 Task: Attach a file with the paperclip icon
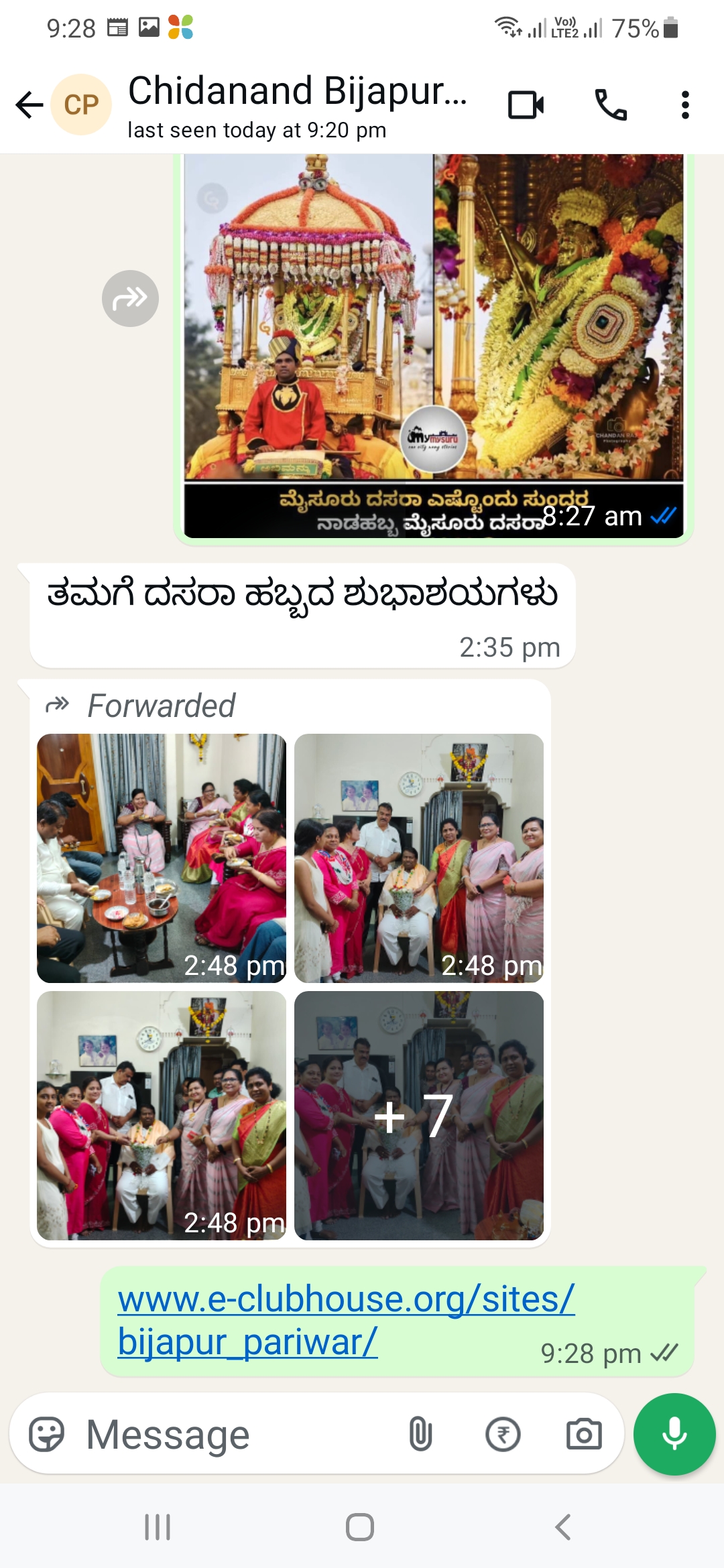tap(420, 1435)
